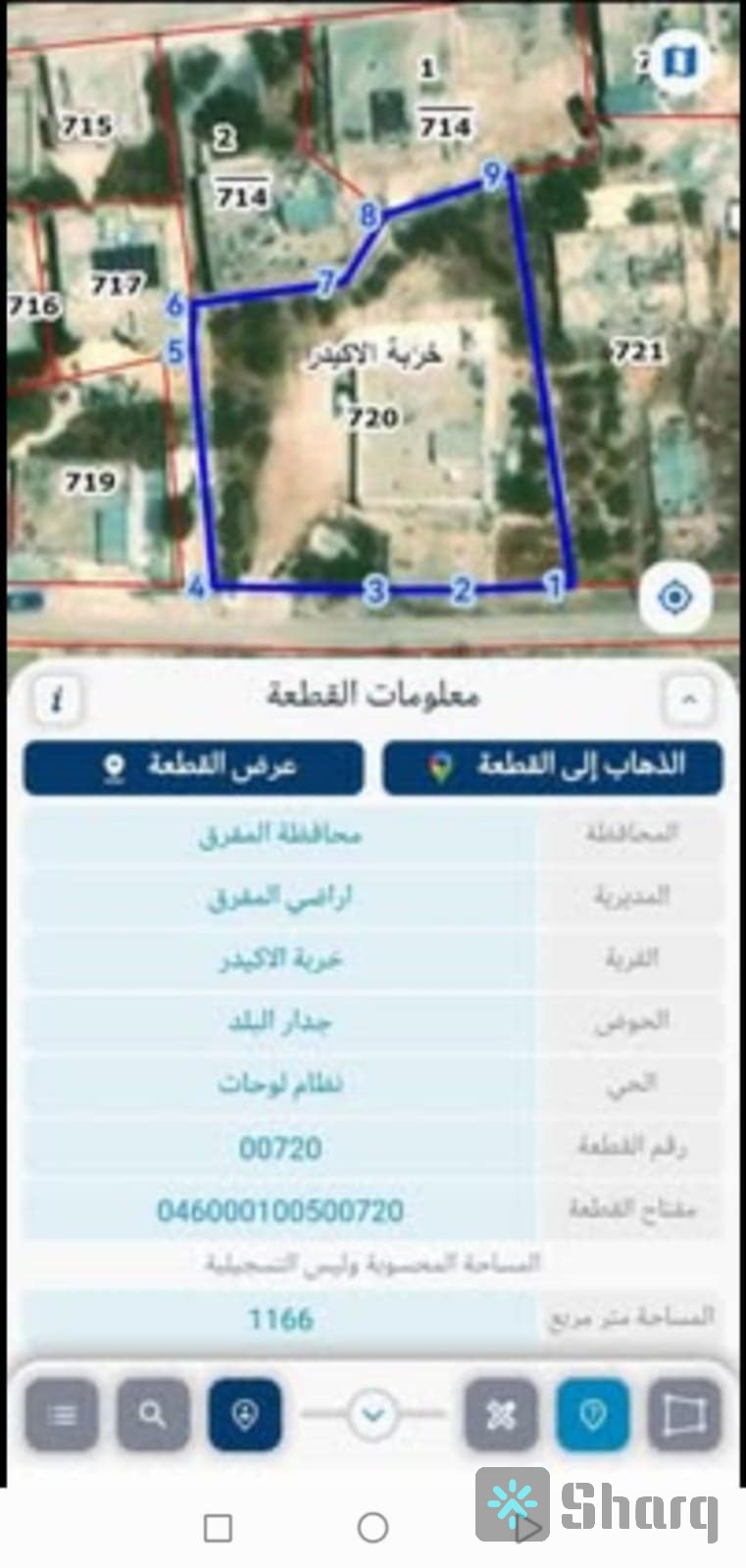Open the search tool in the bottom toolbar
The height and width of the screenshot is (1568, 746).
pos(153,1415)
